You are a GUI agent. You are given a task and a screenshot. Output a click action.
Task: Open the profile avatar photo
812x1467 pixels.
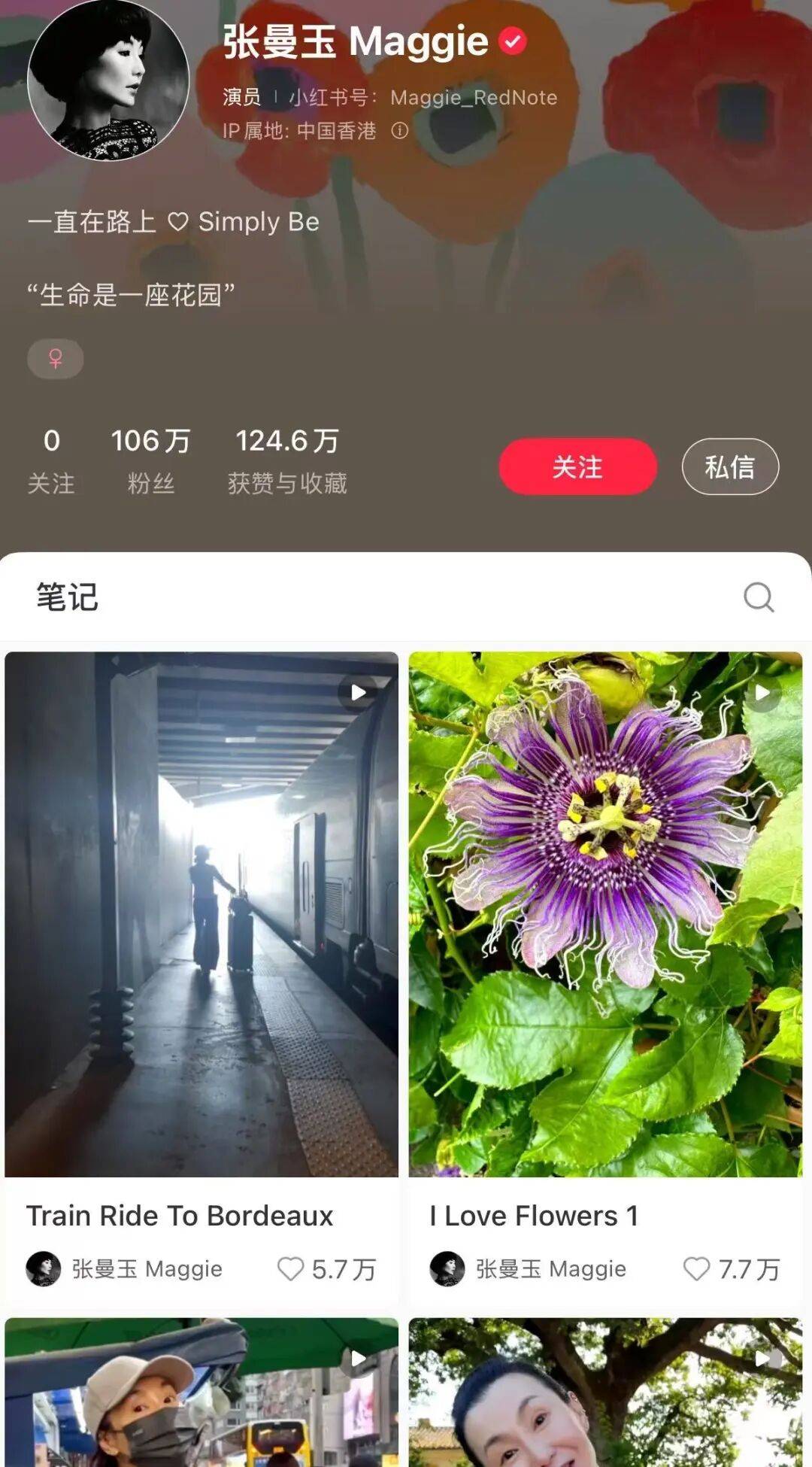pyautogui.click(x=108, y=80)
